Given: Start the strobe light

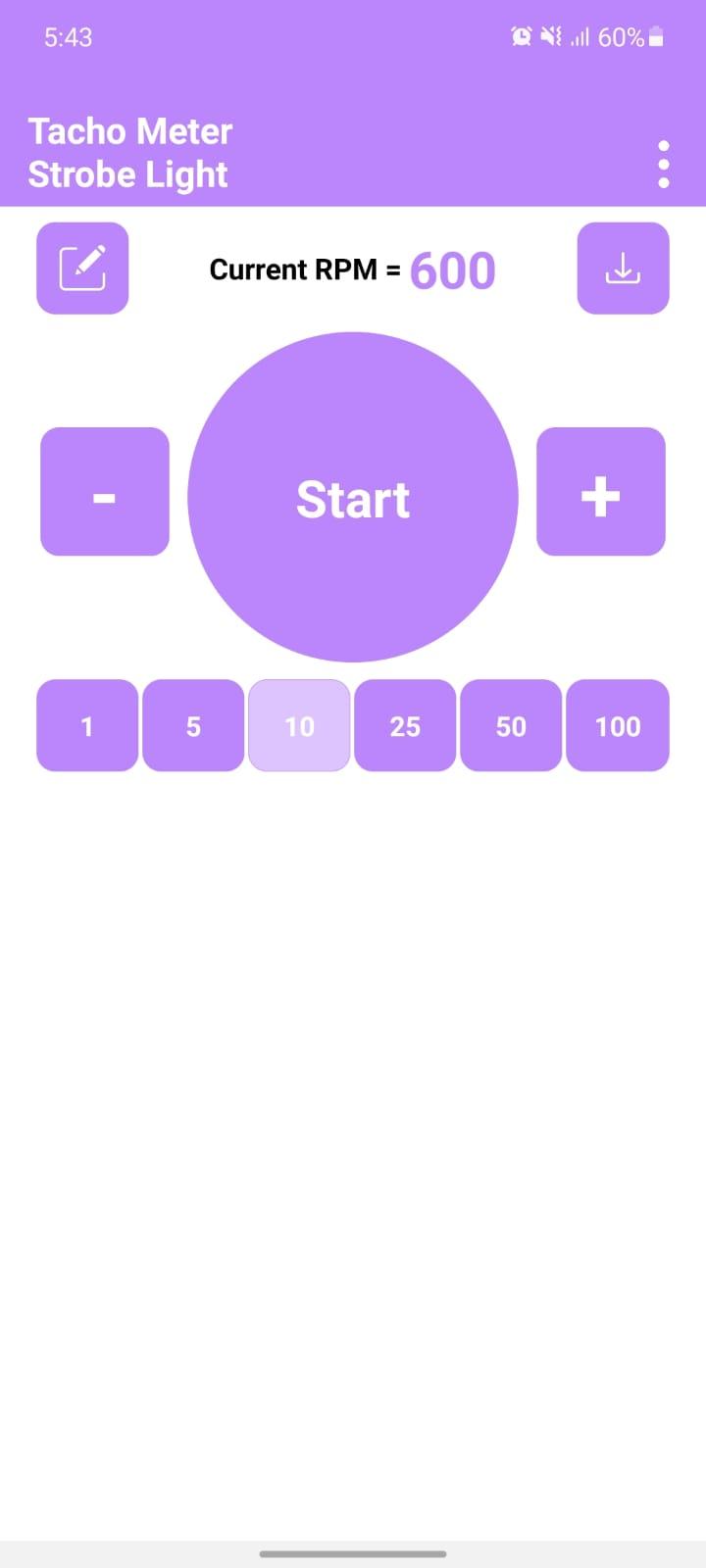Looking at the screenshot, I should (353, 497).
